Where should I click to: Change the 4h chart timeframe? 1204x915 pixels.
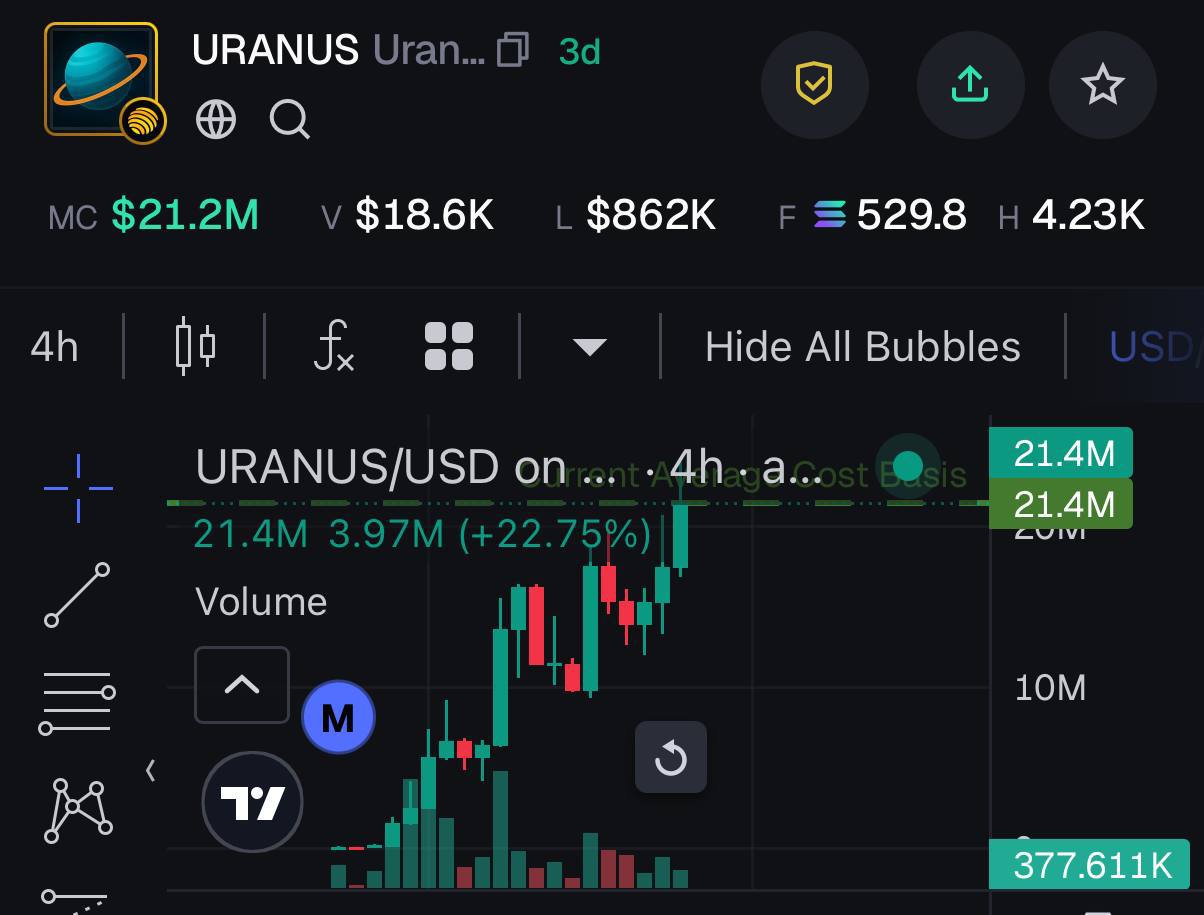click(54, 347)
